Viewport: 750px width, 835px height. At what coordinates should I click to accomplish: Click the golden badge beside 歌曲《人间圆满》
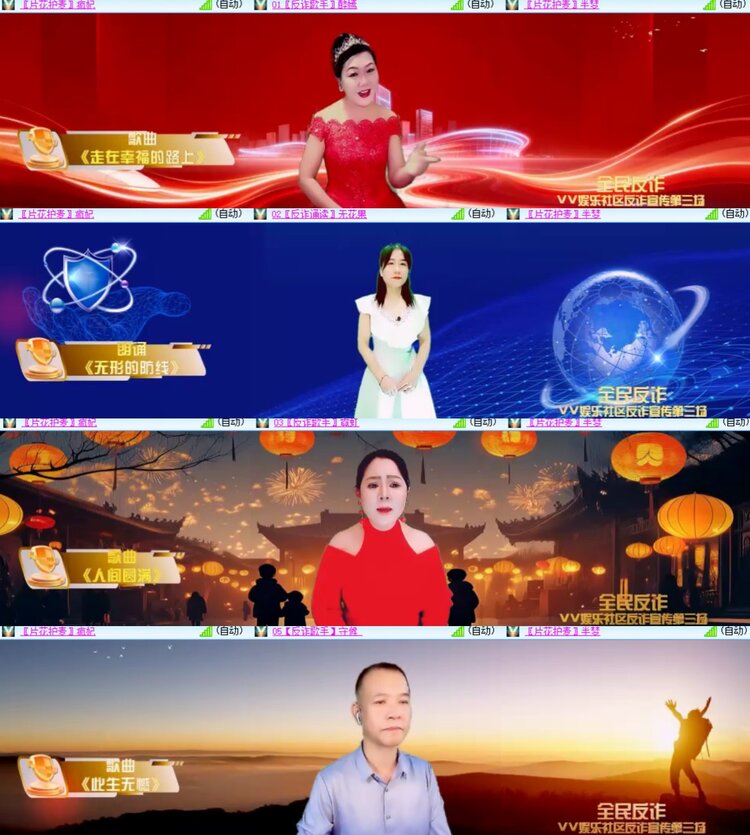[42, 565]
